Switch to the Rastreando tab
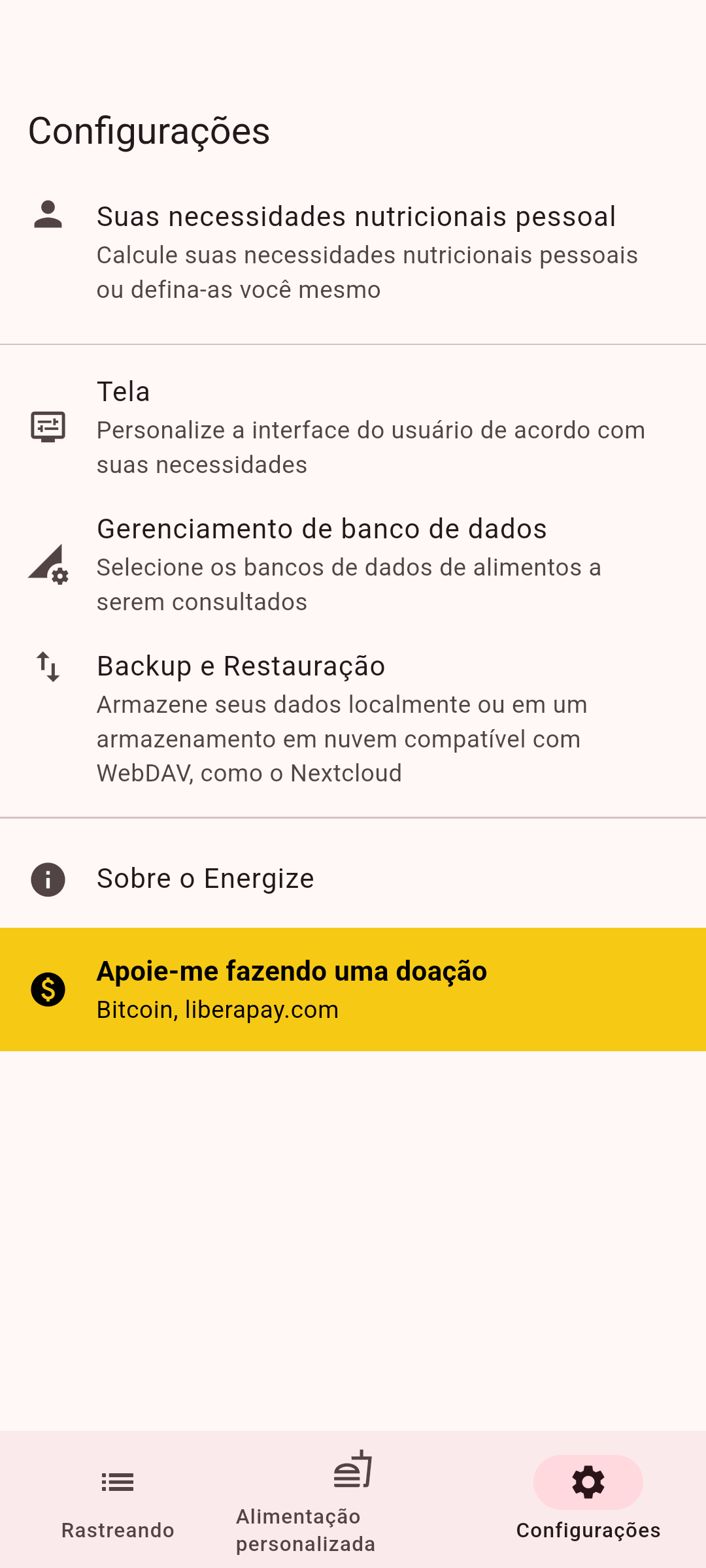706x1568 pixels. coord(118,1500)
